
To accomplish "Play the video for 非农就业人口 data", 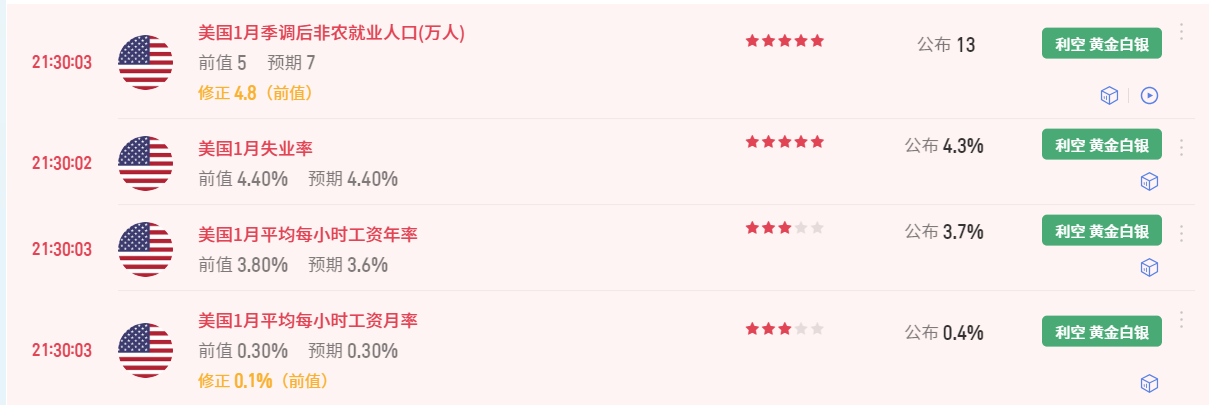I will (x=1149, y=95).
